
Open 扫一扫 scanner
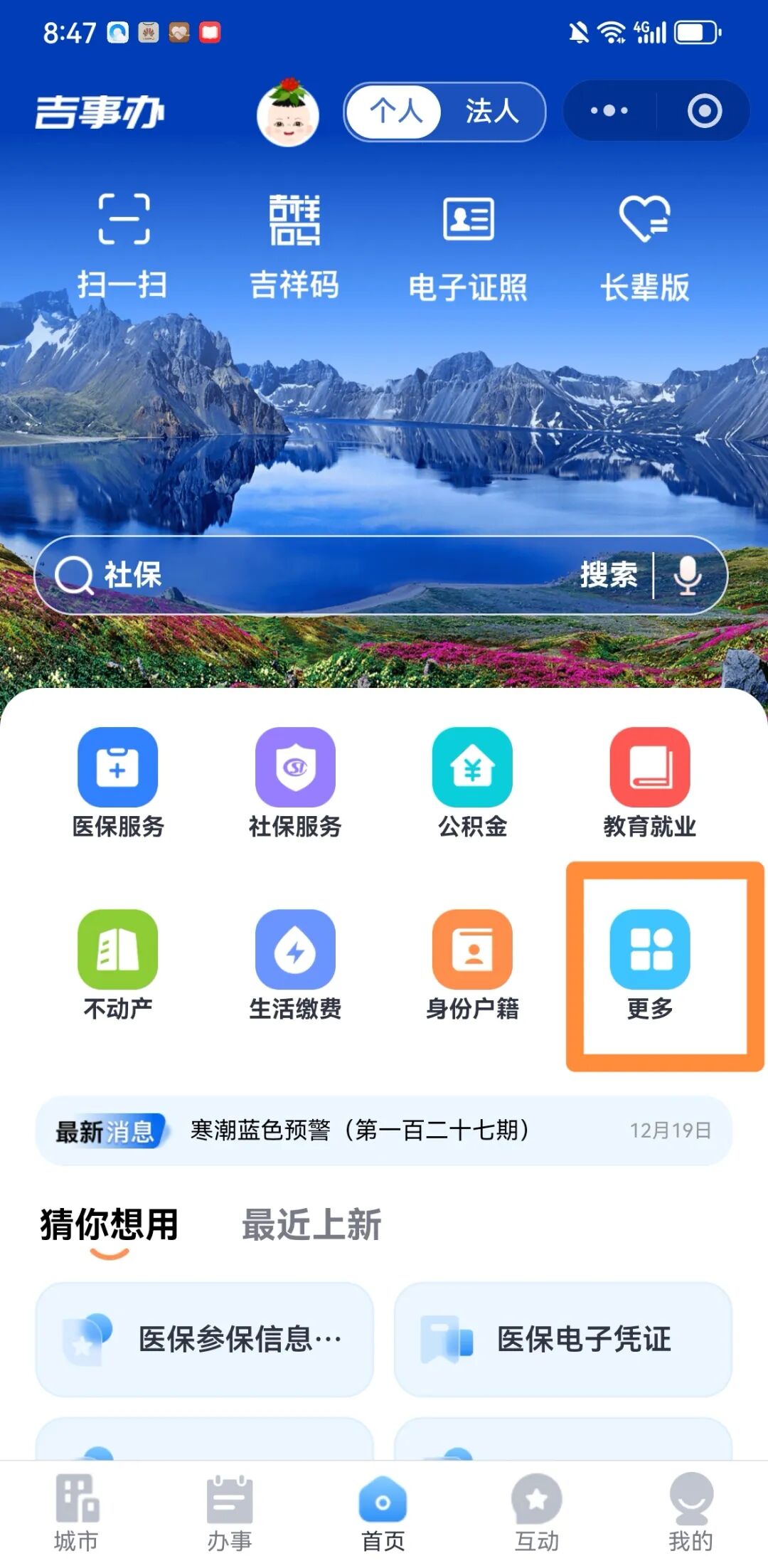(123, 245)
